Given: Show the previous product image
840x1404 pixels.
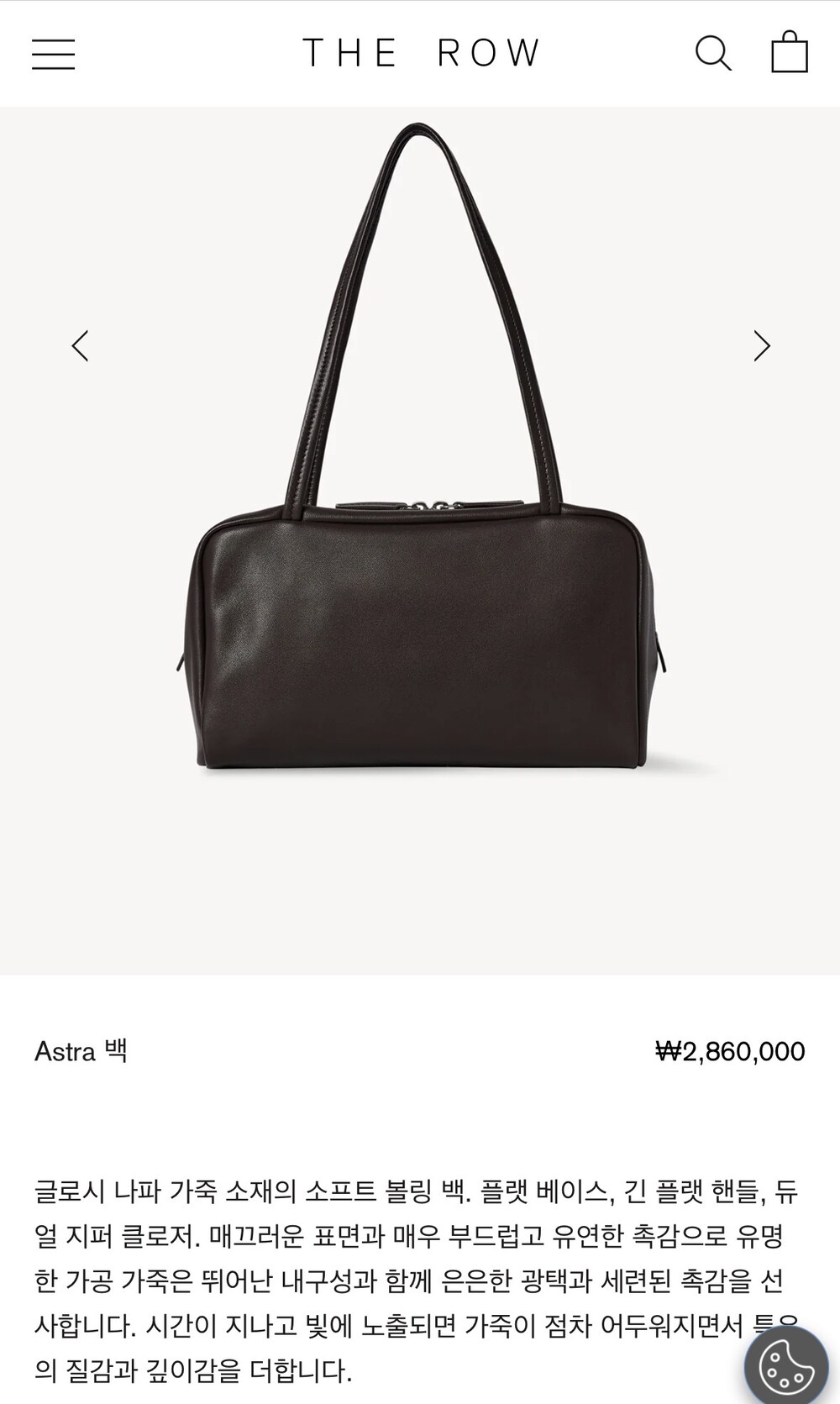Looking at the screenshot, I should pos(80,345).
